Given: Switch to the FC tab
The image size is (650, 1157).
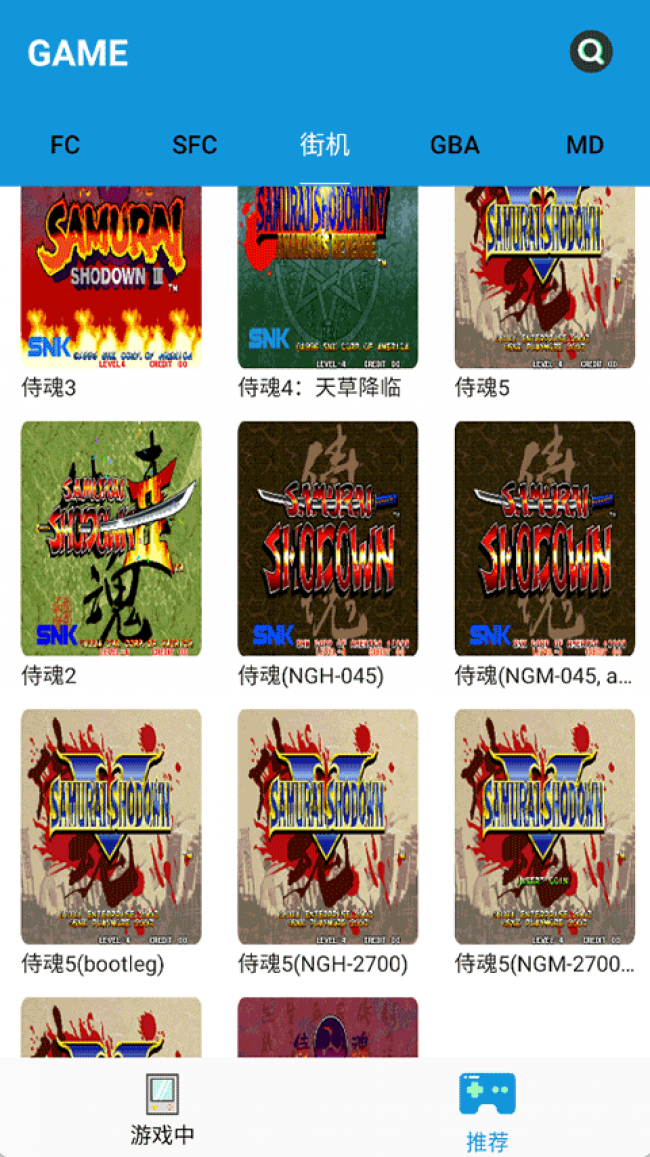Looking at the screenshot, I should [x=65, y=145].
